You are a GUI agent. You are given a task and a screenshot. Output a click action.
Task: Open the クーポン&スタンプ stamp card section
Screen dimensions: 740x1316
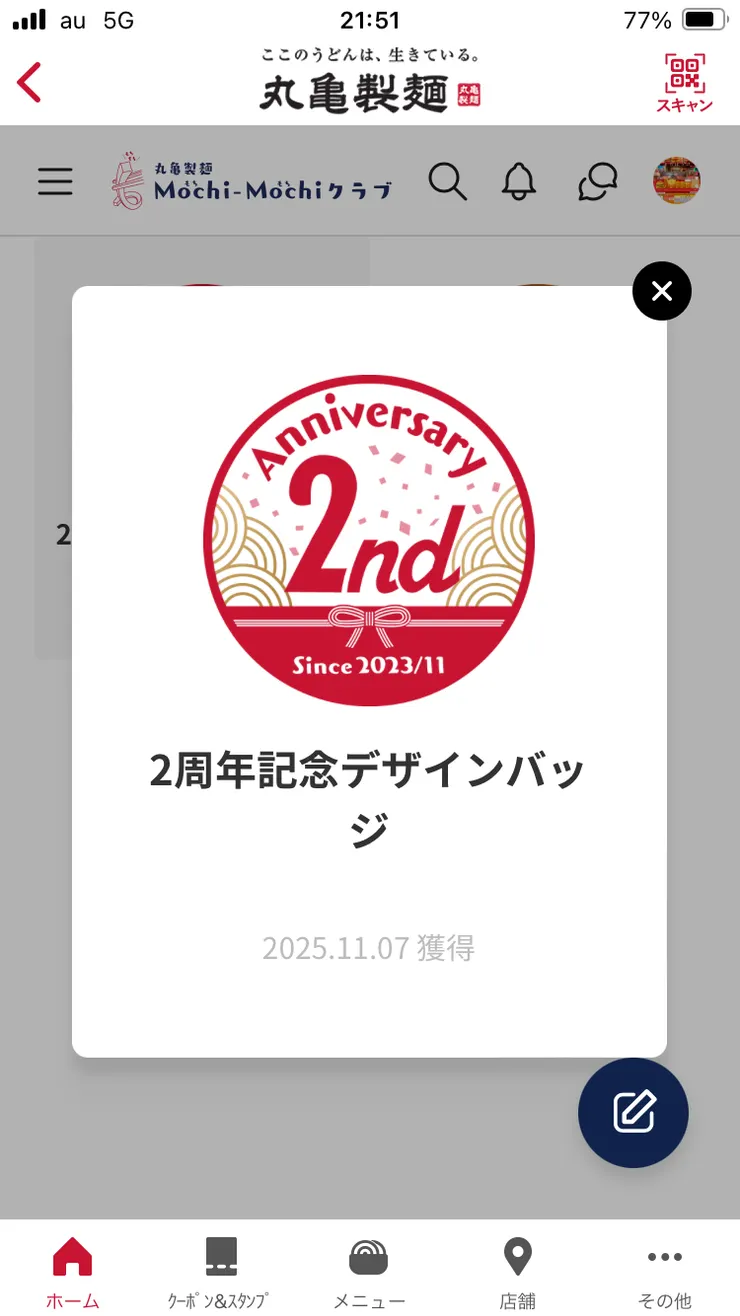(x=222, y=1268)
